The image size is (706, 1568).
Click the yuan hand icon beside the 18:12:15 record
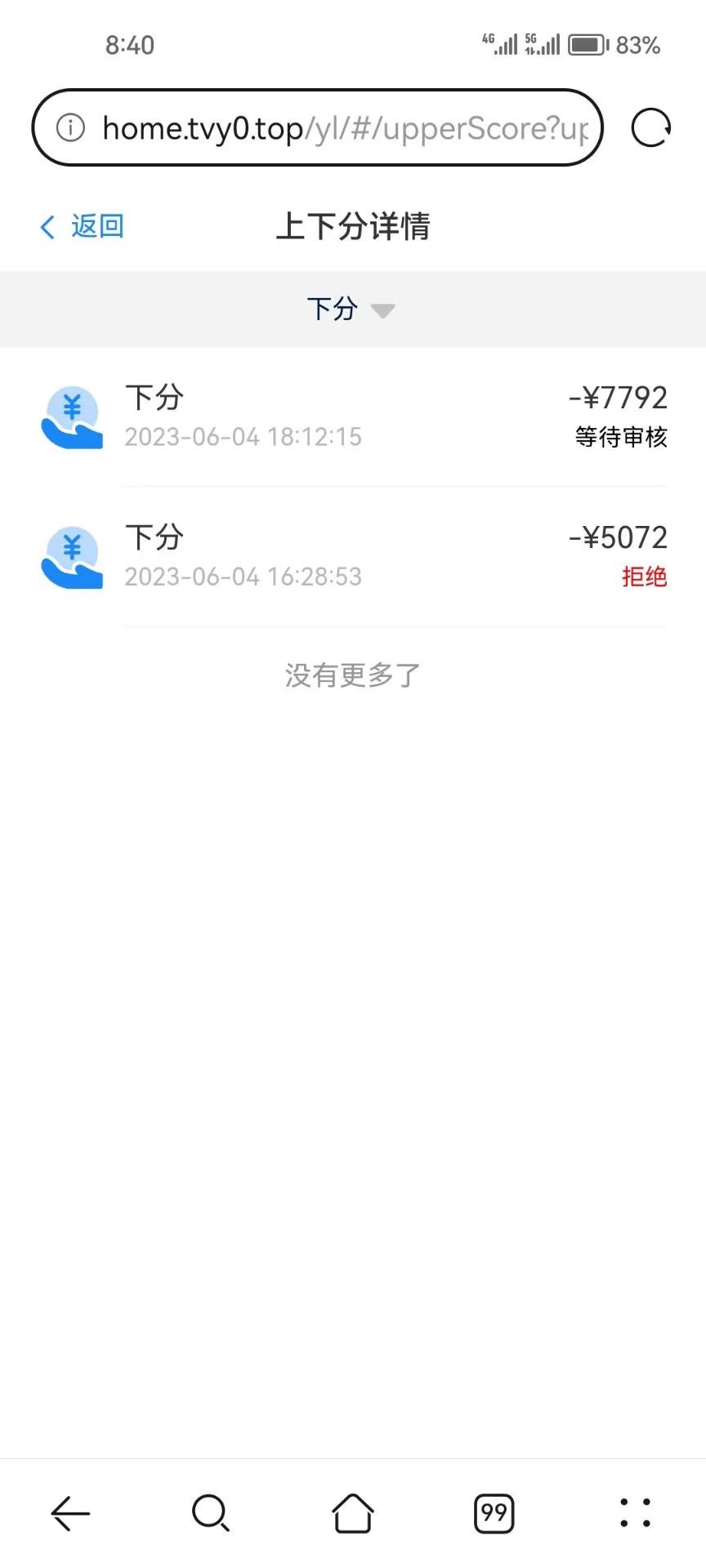[x=72, y=416]
